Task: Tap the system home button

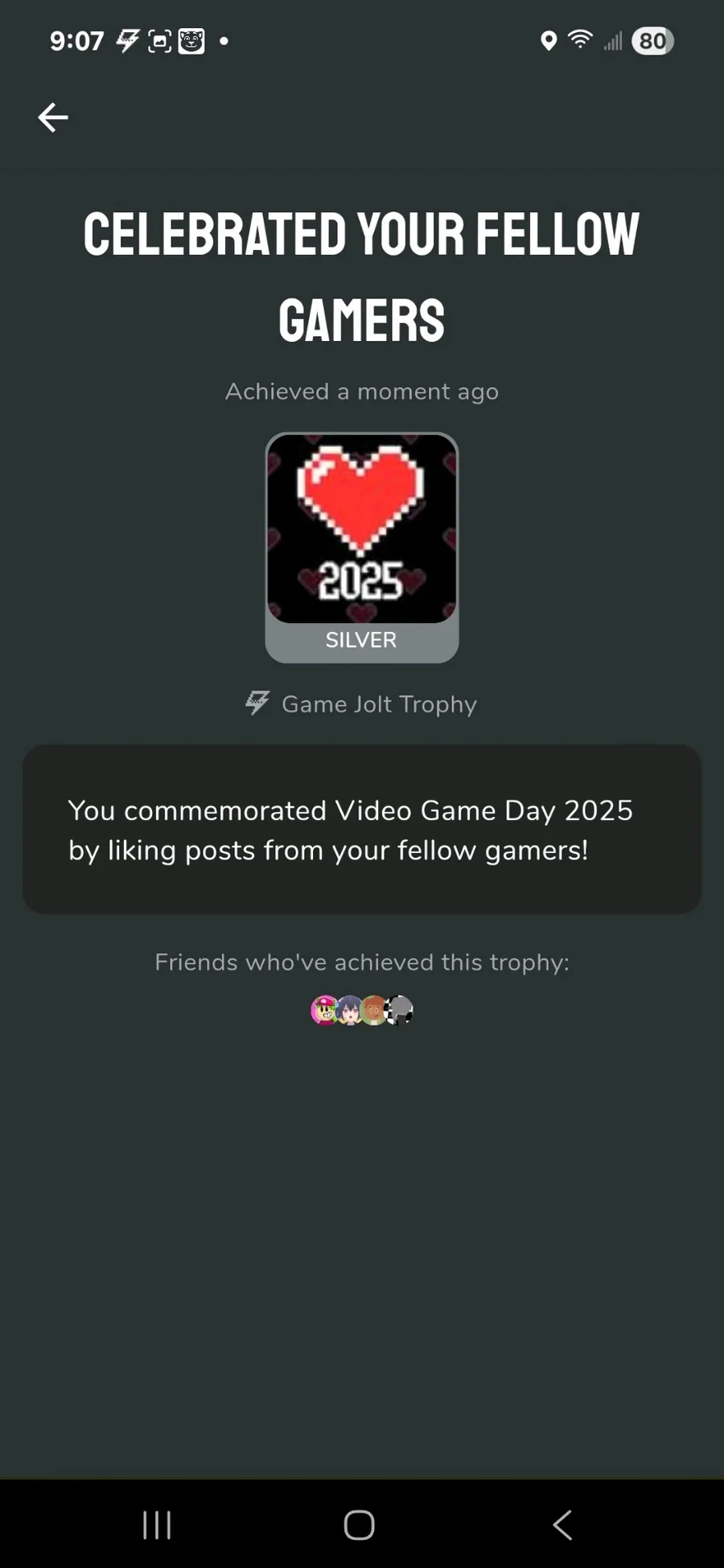Action: click(359, 1525)
